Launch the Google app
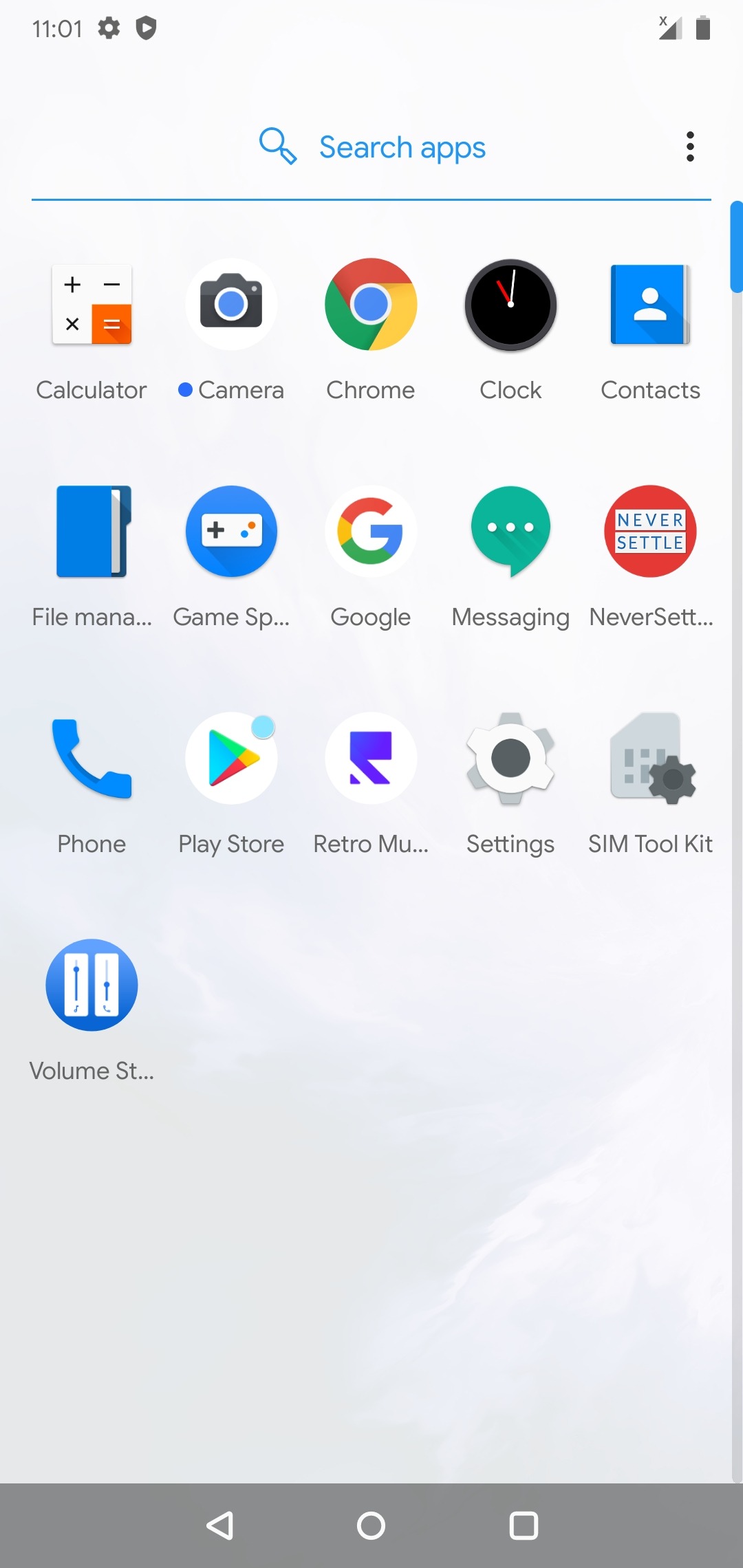This screenshot has height=1568, width=743. pyautogui.click(x=371, y=532)
